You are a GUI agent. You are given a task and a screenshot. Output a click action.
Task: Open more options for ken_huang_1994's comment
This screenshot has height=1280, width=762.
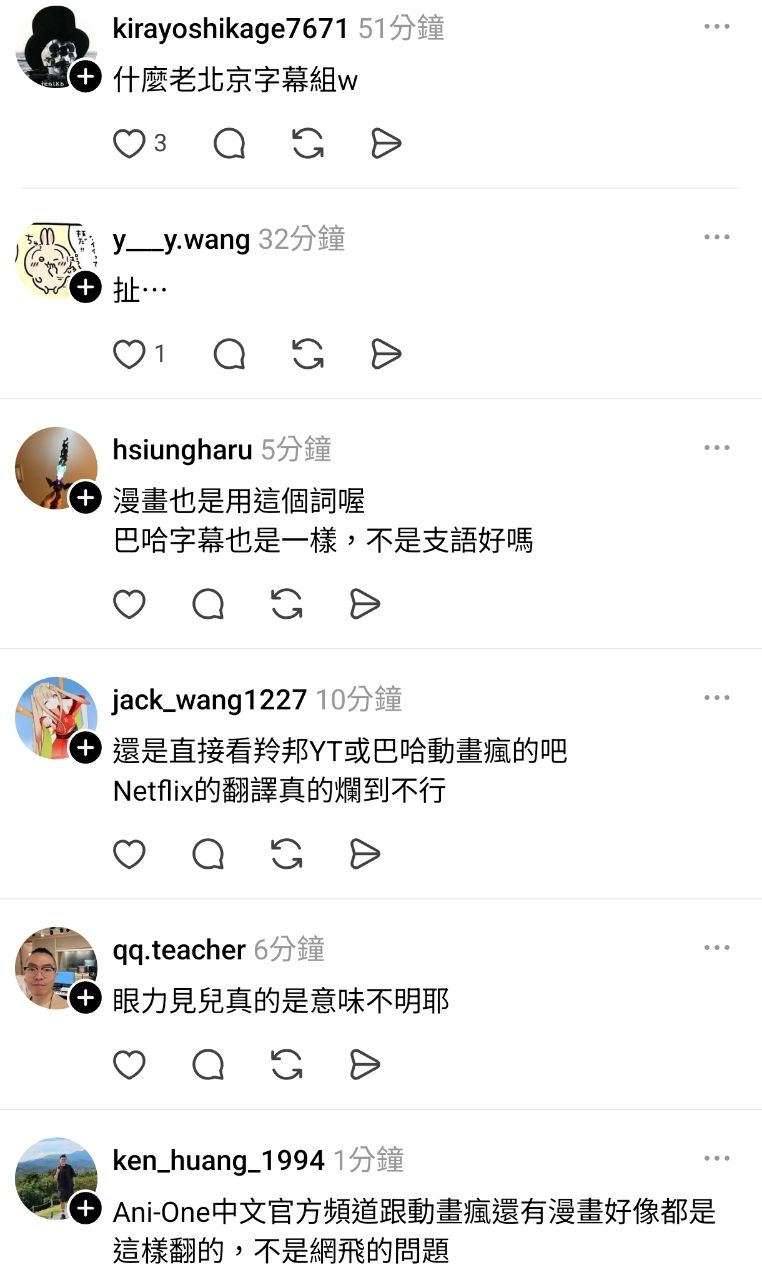pyautogui.click(x=717, y=1159)
